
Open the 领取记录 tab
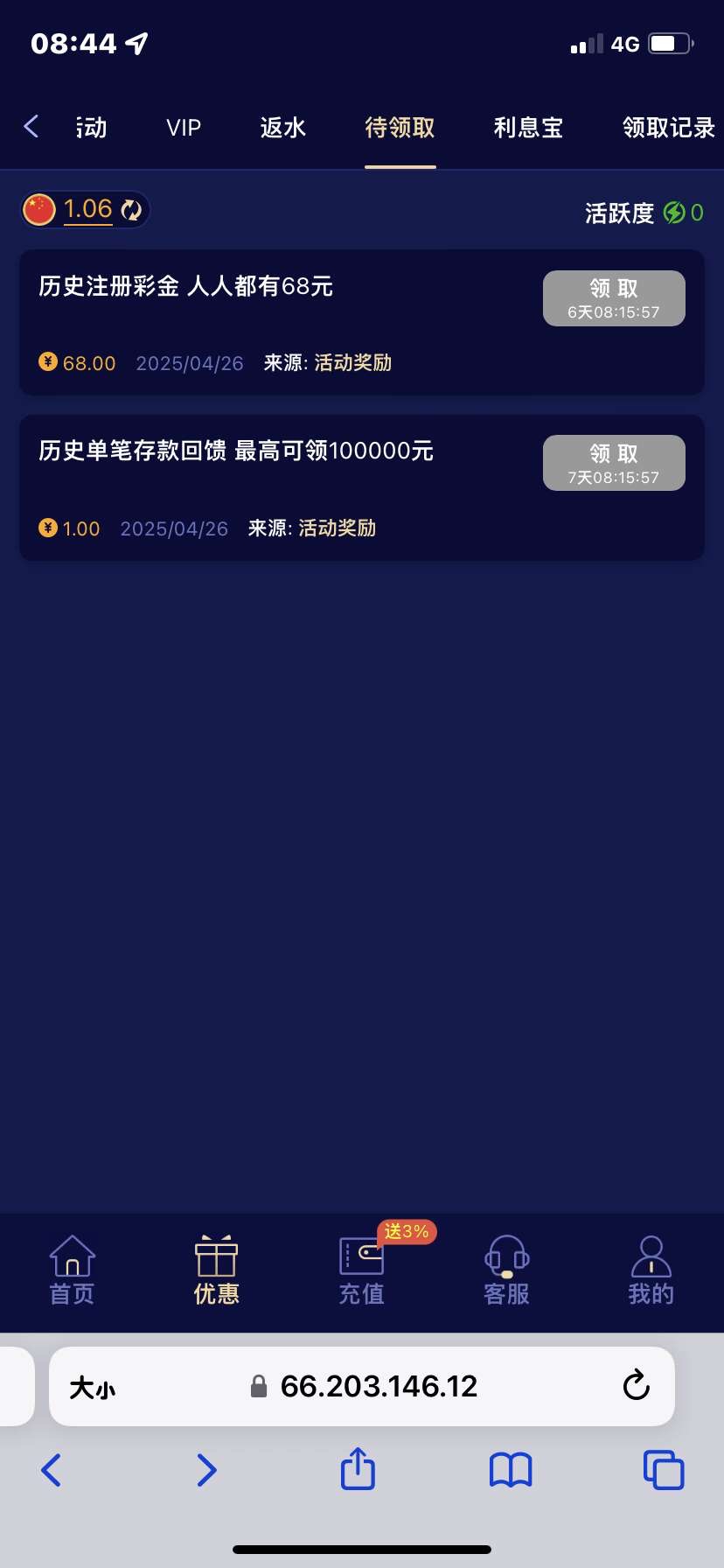[x=668, y=128]
